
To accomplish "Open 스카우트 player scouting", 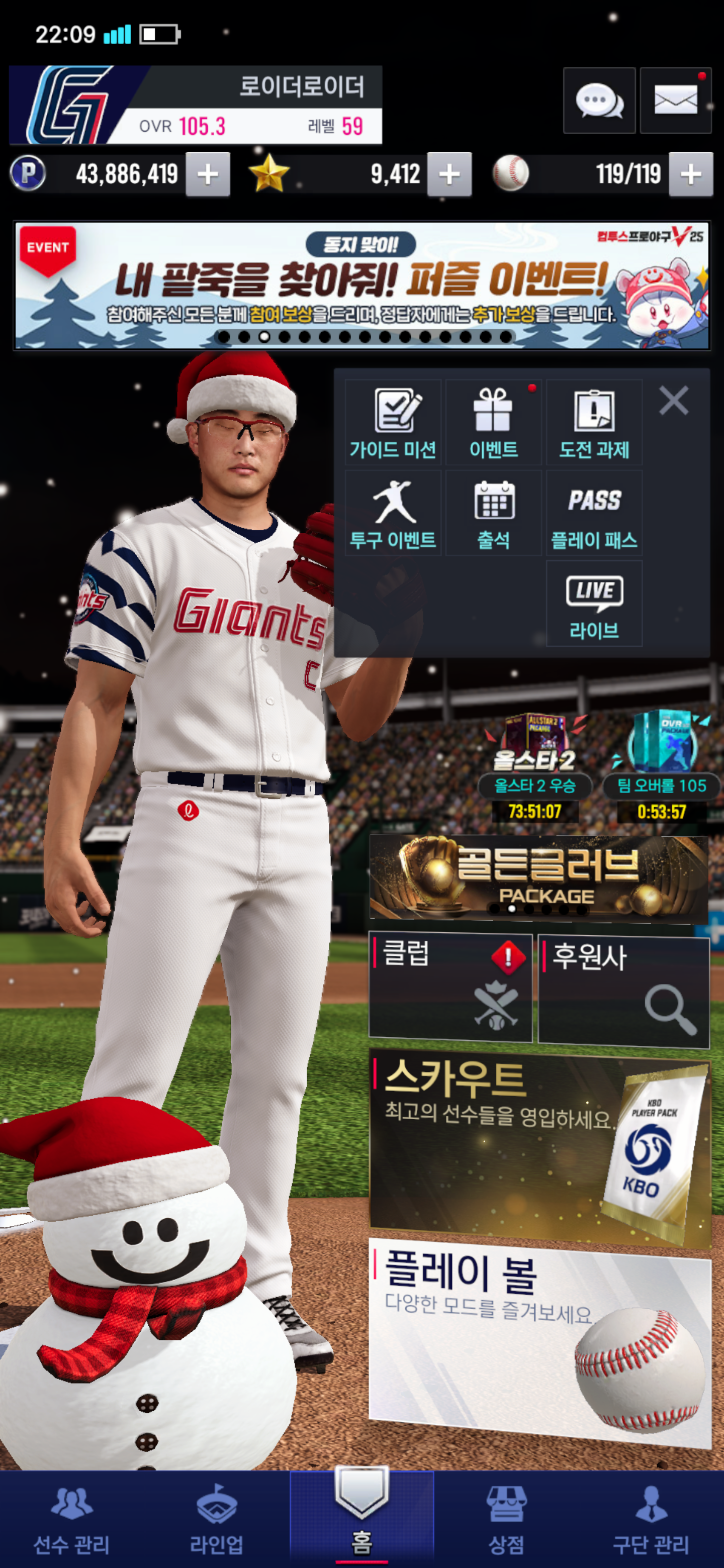I will tap(539, 1145).
